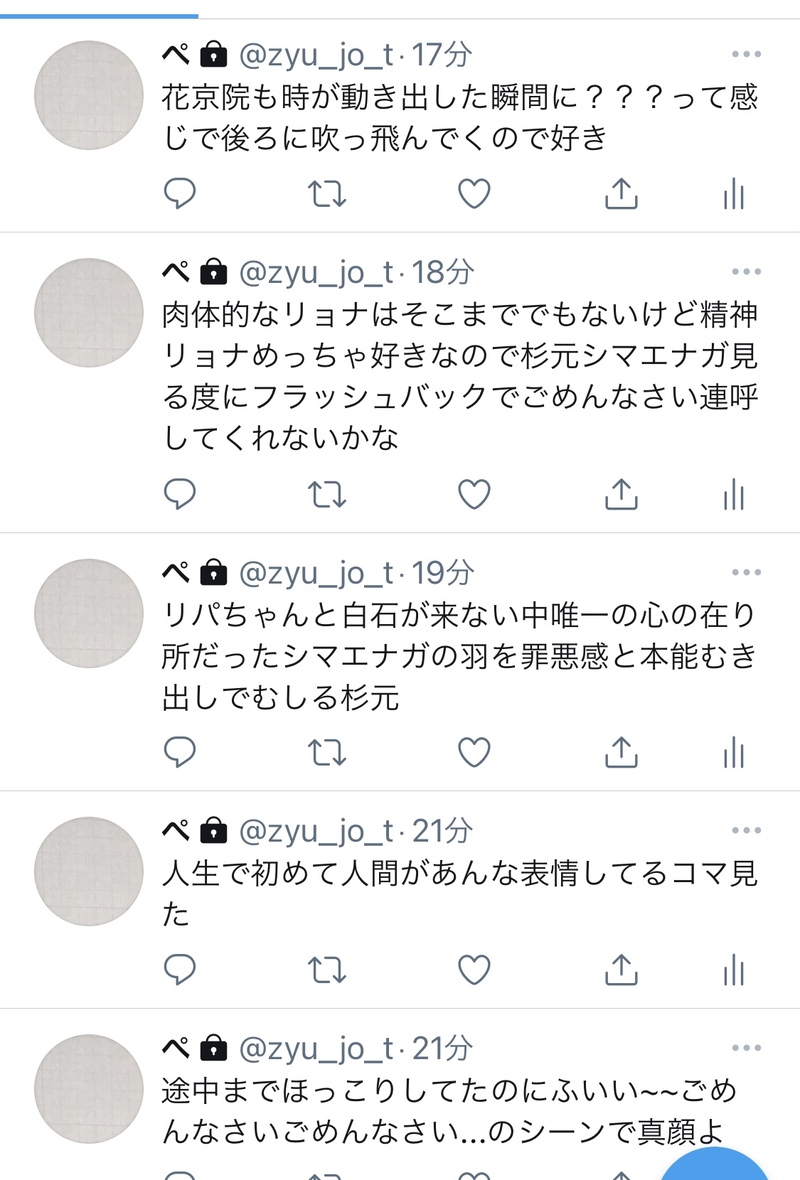View analytics for the 肉体的なリョナ tweet
800x1180 pixels.
(x=735, y=494)
